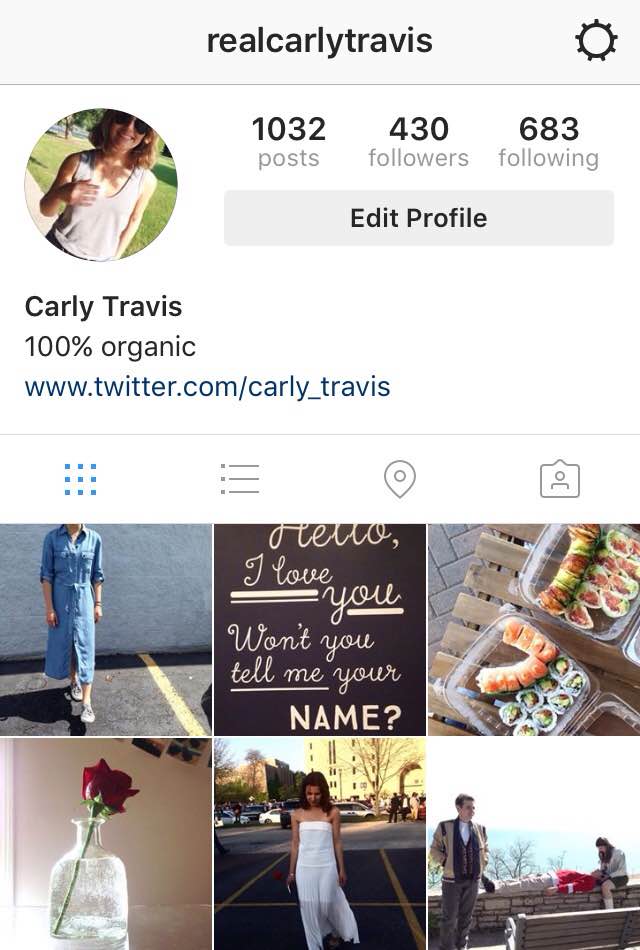Open the photo of people by stone wall
Screen dimensions: 640x950
[x=534, y=843]
